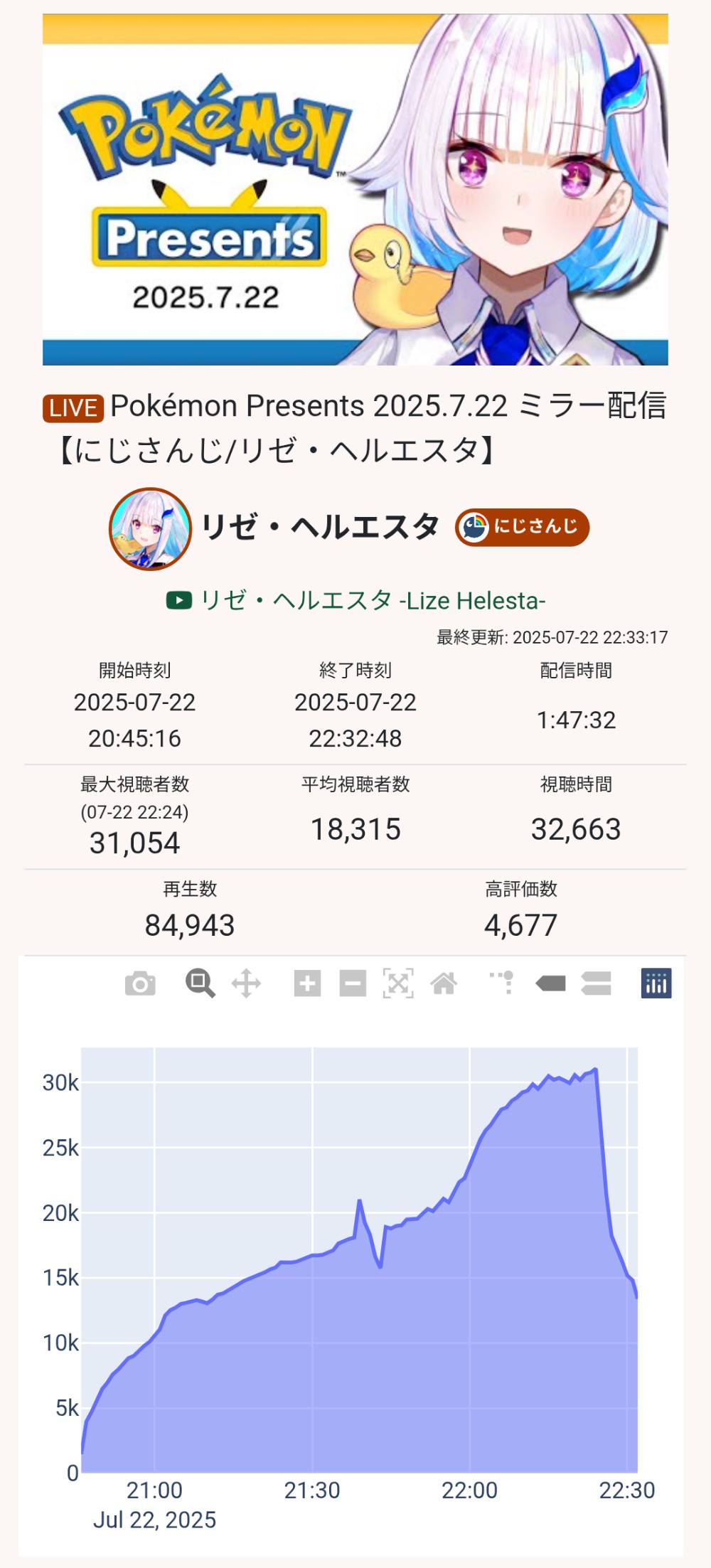The image size is (711, 1568).
Task: Autoscale the chart axes
Action: [398, 984]
